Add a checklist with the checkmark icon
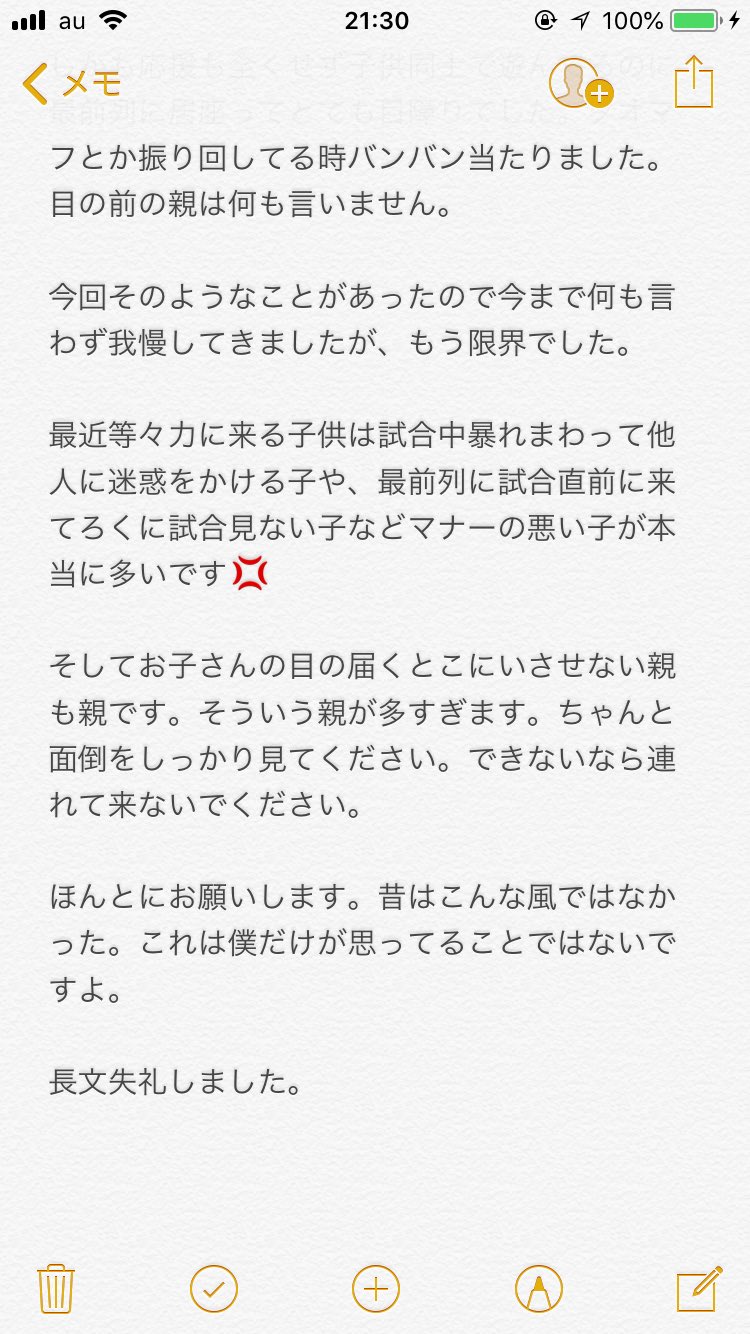The width and height of the screenshot is (750, 1334). pyautogui.click(x=213, y=1289)
